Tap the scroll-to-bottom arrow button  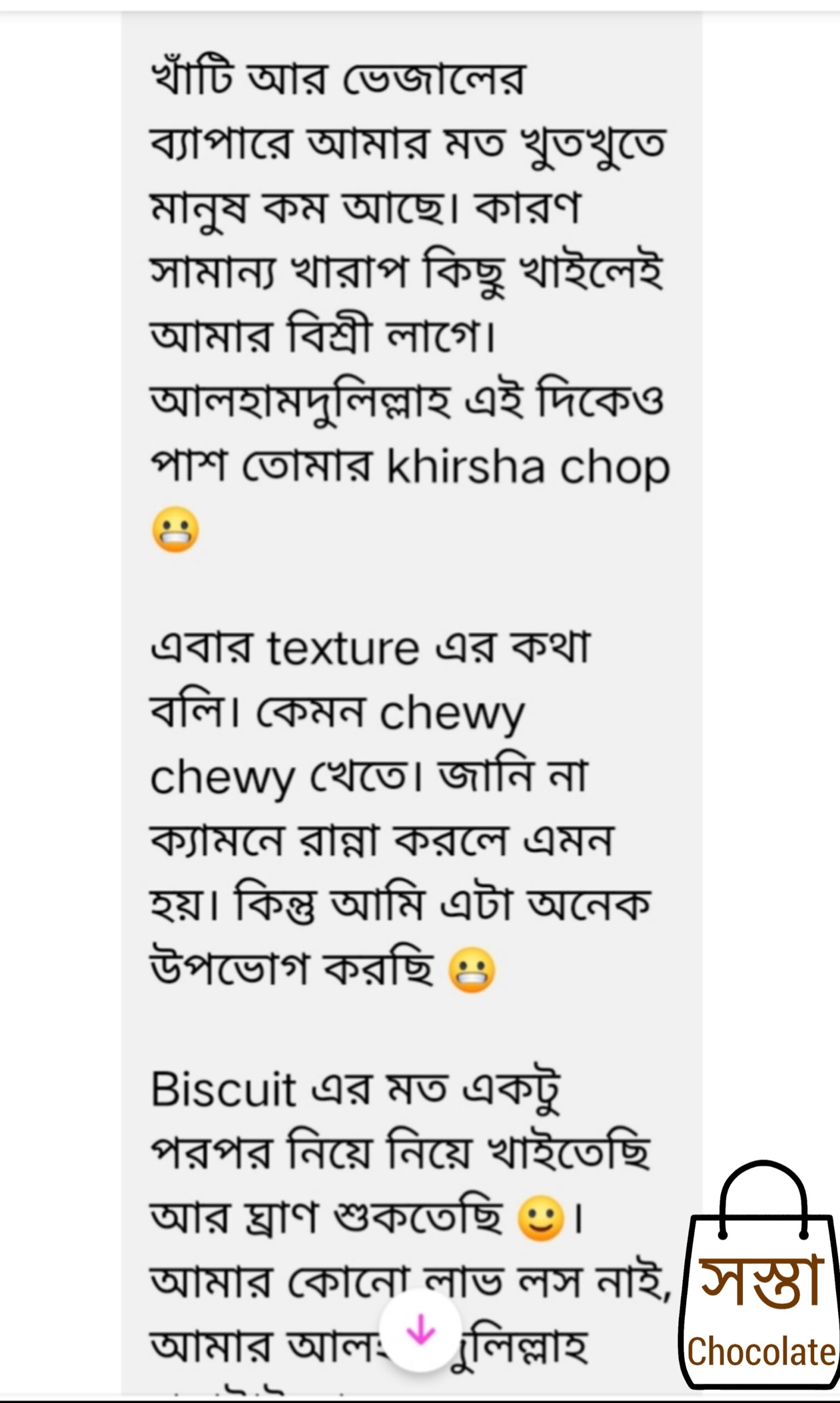421,1330
